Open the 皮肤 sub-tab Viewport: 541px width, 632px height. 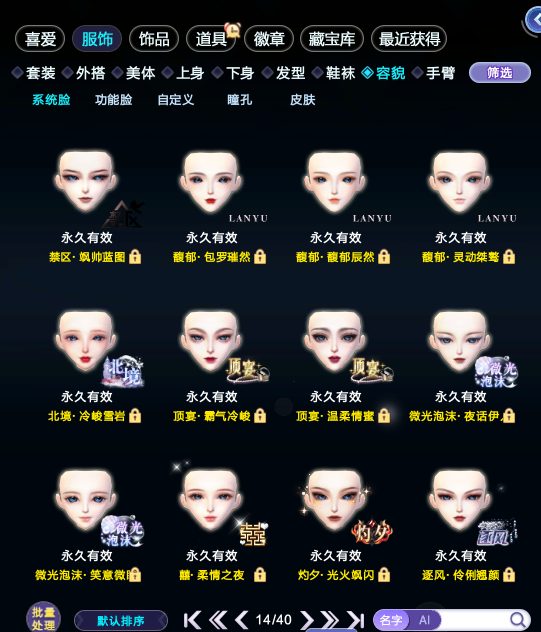click(302, 100)
